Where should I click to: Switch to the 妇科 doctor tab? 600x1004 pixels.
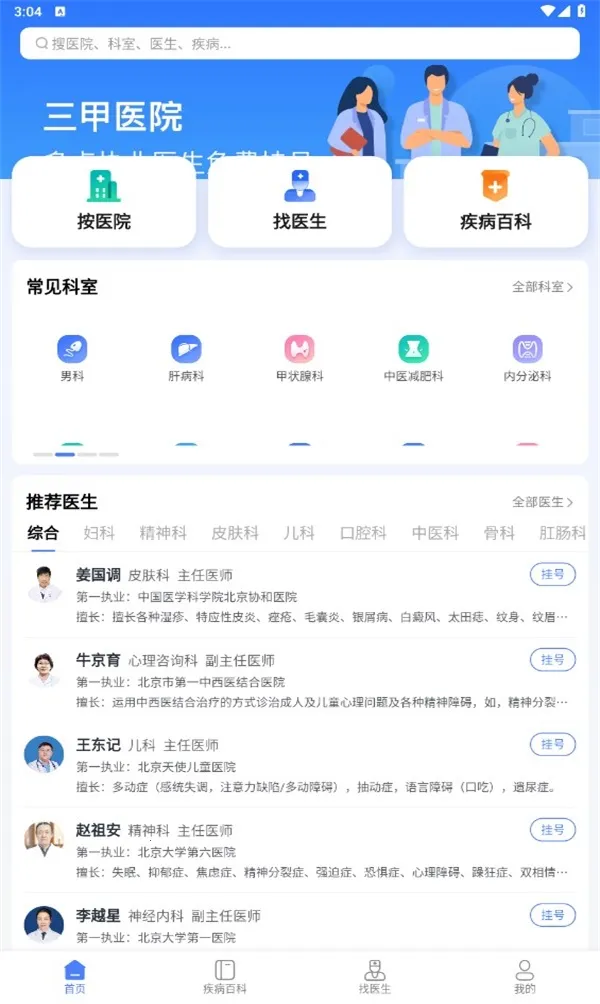(99, 533)
